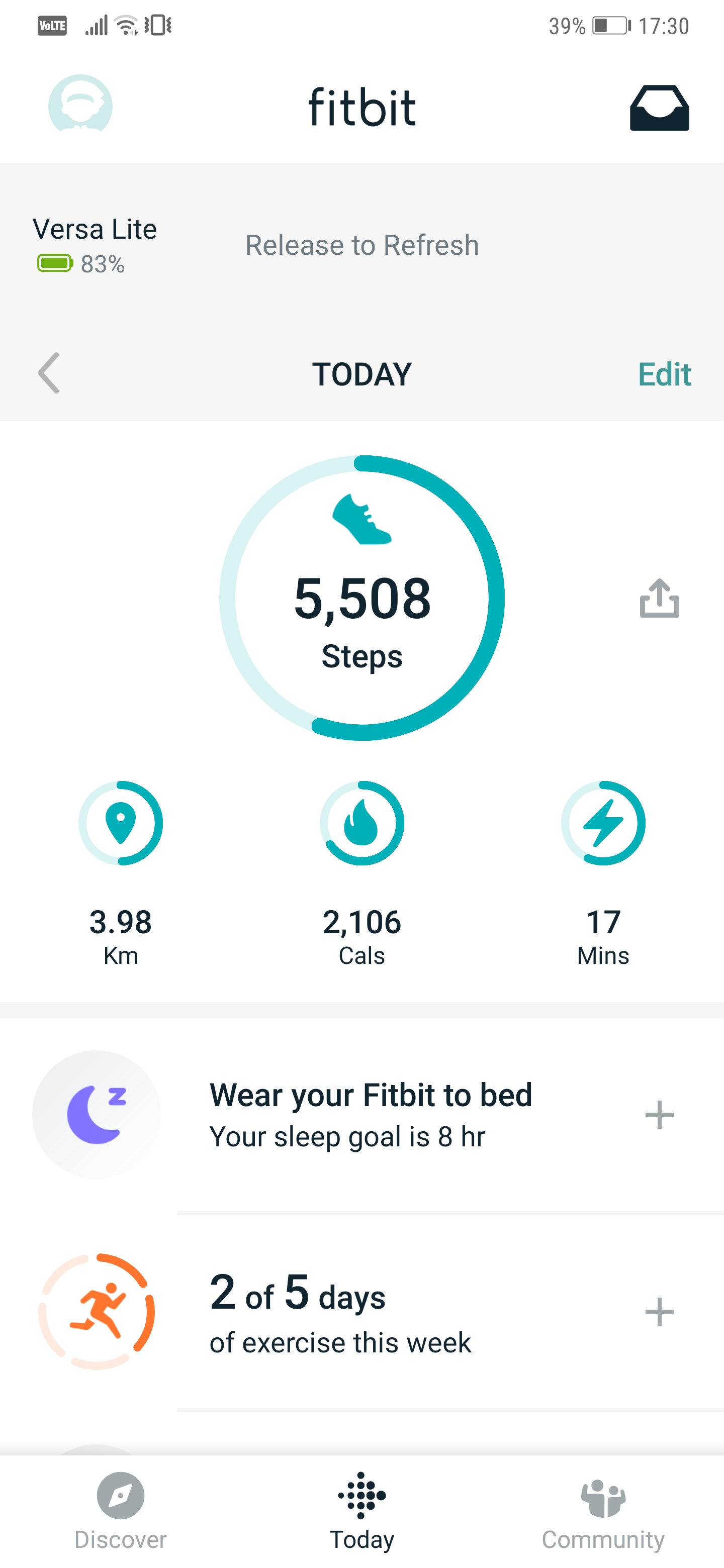Open the 5,508 Steps details
The width and height of the screenshot is (724, 1568).
[361, 597]
